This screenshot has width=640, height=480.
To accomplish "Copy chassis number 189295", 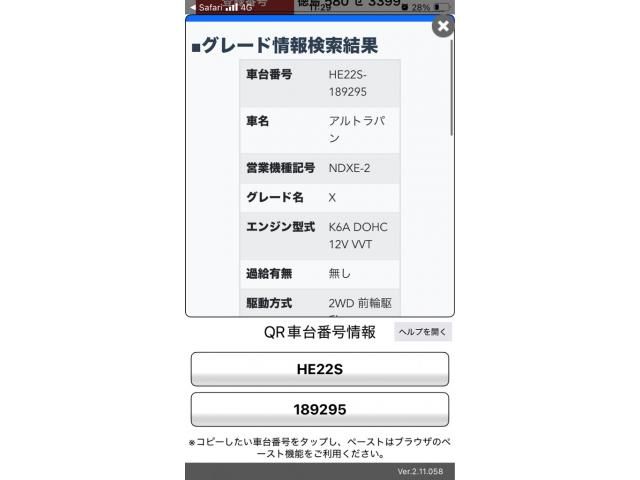I will 319,410.
